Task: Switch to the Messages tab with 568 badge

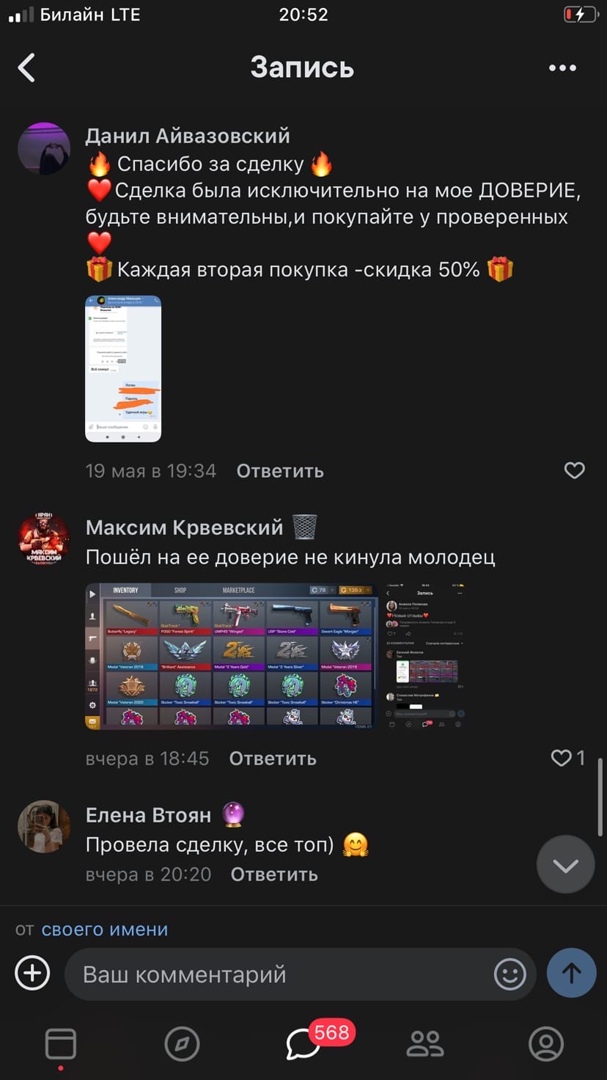Action: click(x=303, y=1044)
